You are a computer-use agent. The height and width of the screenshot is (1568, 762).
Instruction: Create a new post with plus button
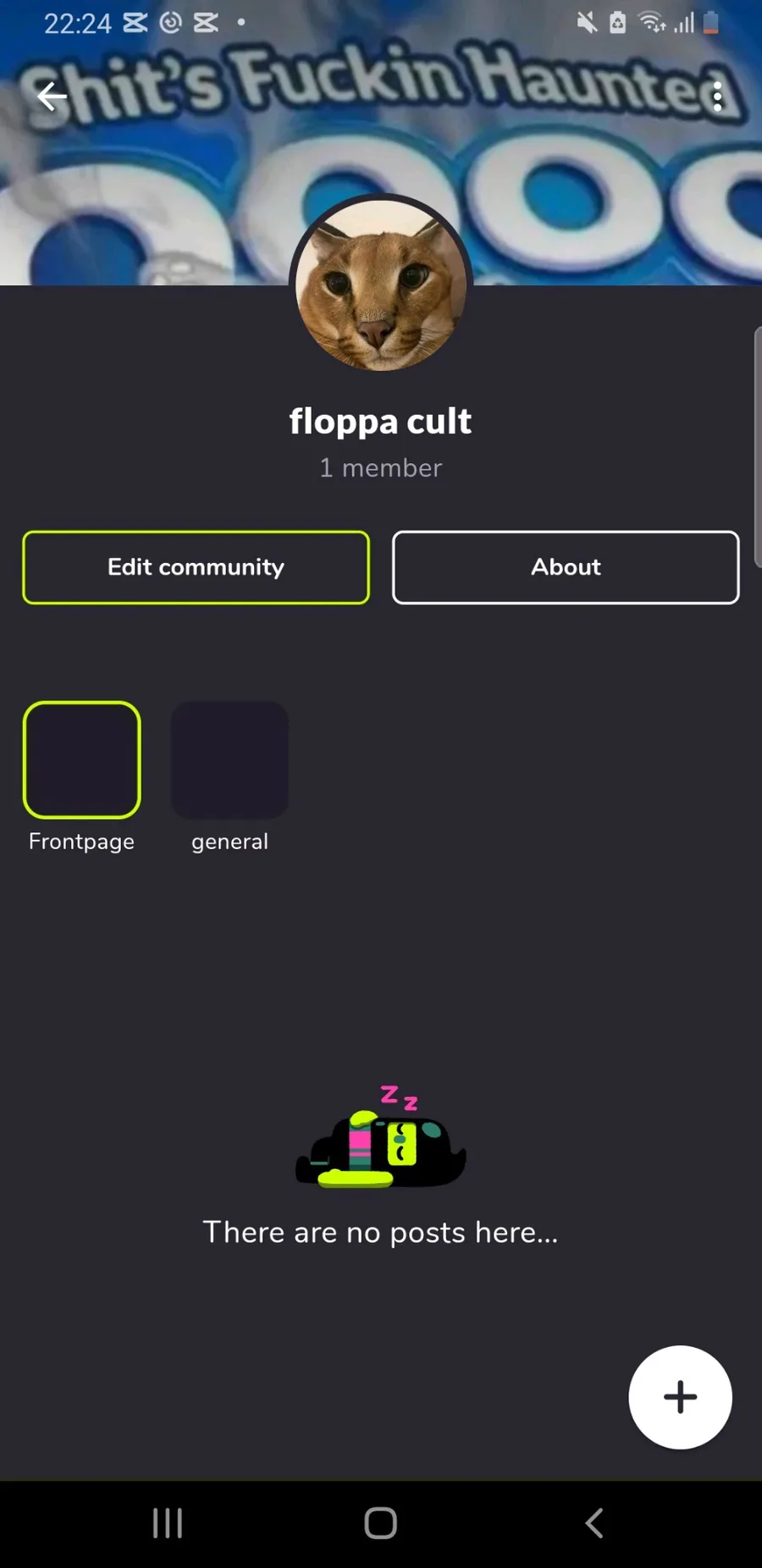[x=680, y=1397]
